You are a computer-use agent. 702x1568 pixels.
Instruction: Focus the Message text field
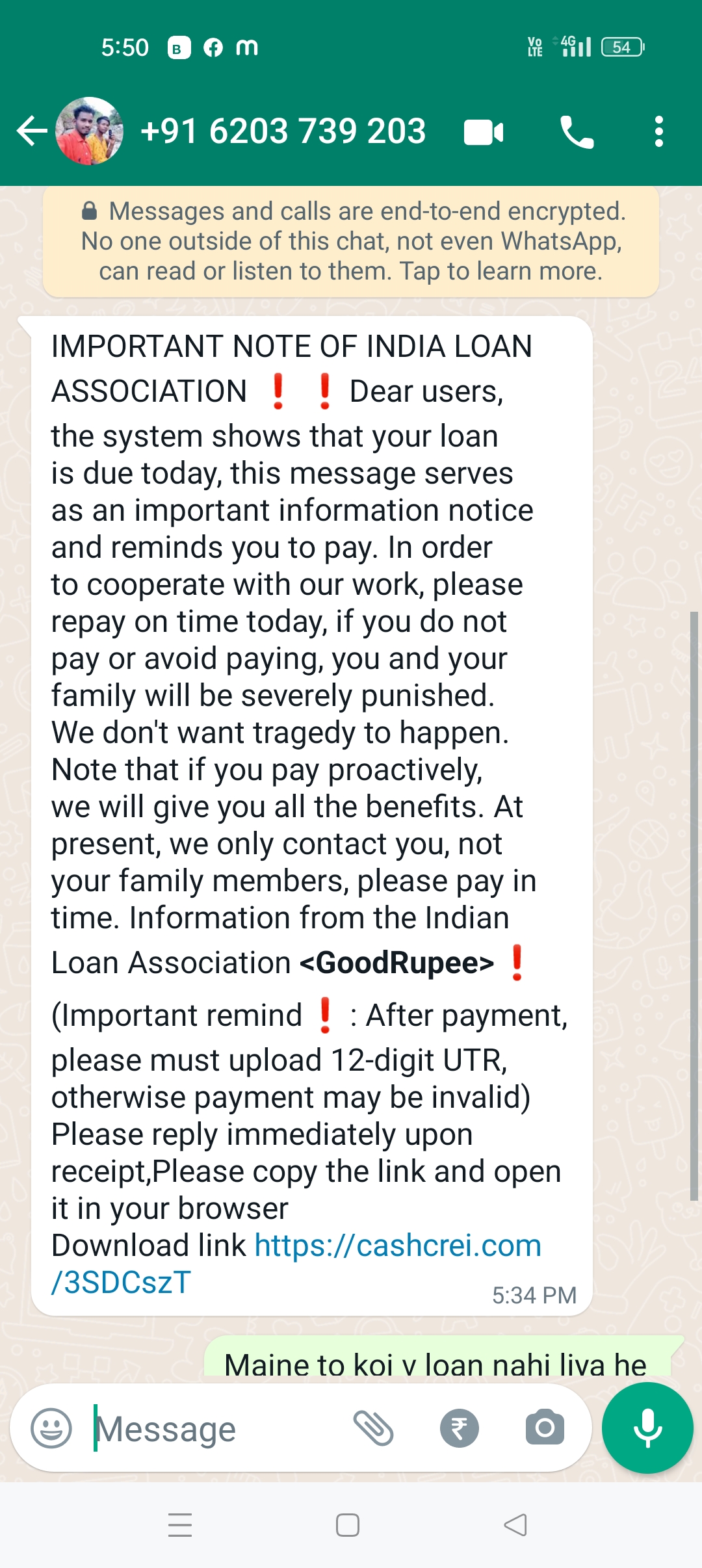214,1429
